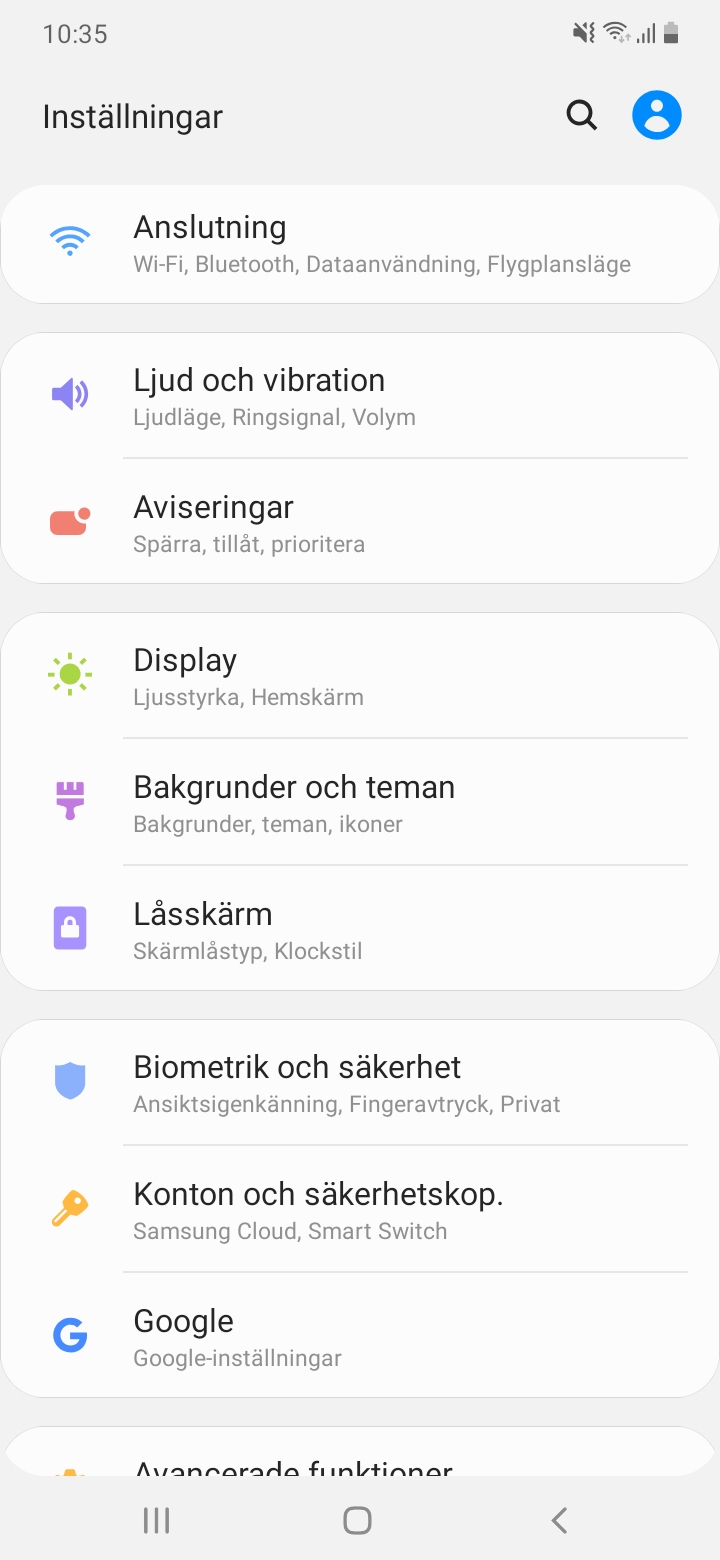This screenshot has height=1560, width=720.
Task: Go to Ljud och vibration
Action: (x=360, y=396)
